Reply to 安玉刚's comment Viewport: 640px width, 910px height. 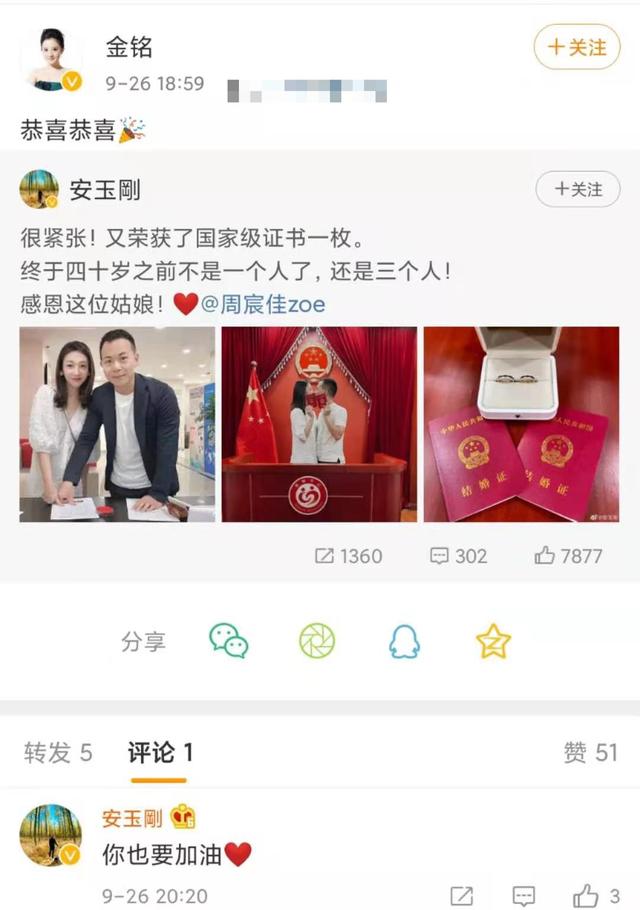pyautogui.click(x=523, y=895)
